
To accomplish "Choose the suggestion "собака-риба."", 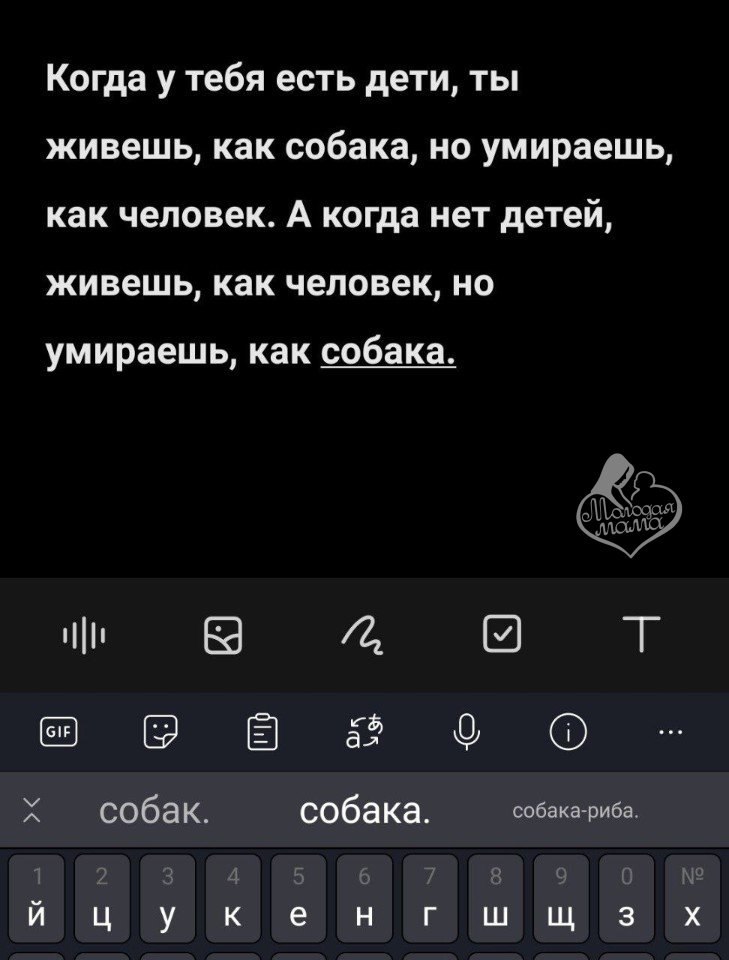I will [572, 811].
